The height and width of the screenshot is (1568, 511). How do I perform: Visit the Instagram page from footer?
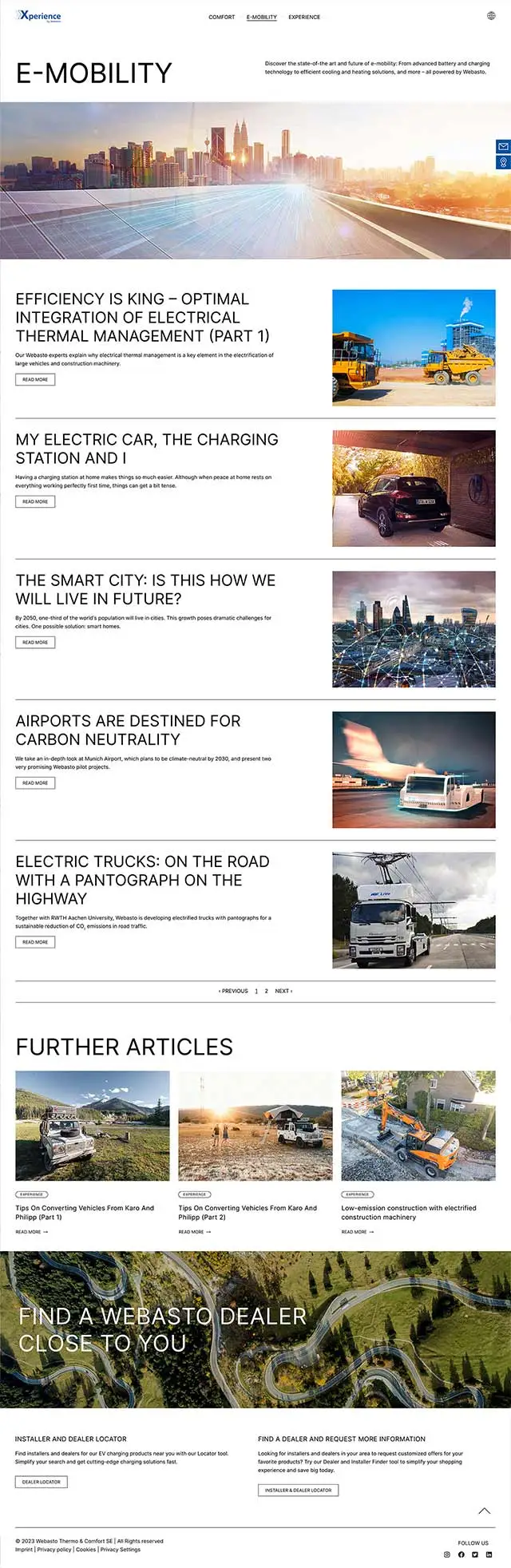point(447,1554)
